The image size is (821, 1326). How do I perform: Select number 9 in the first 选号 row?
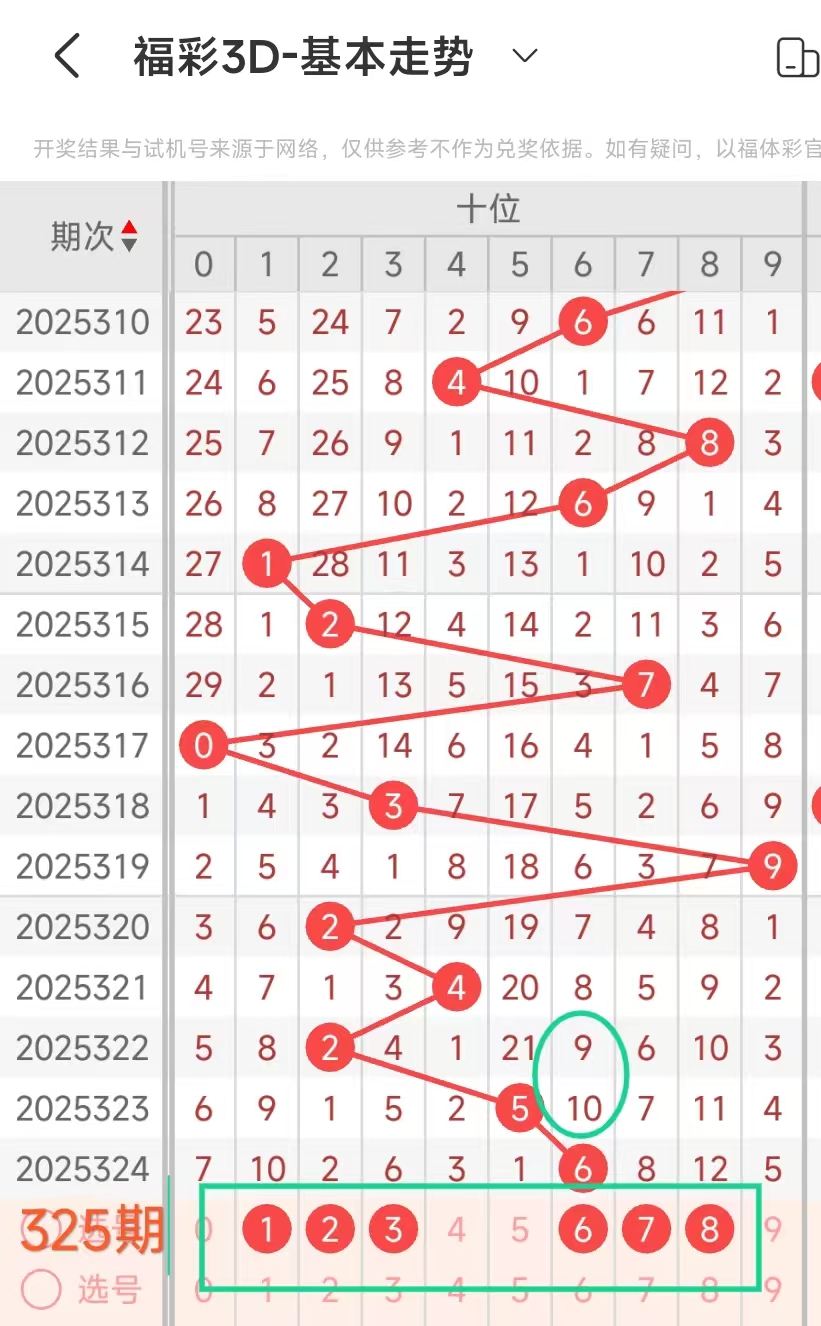[x=772, y=1229]
